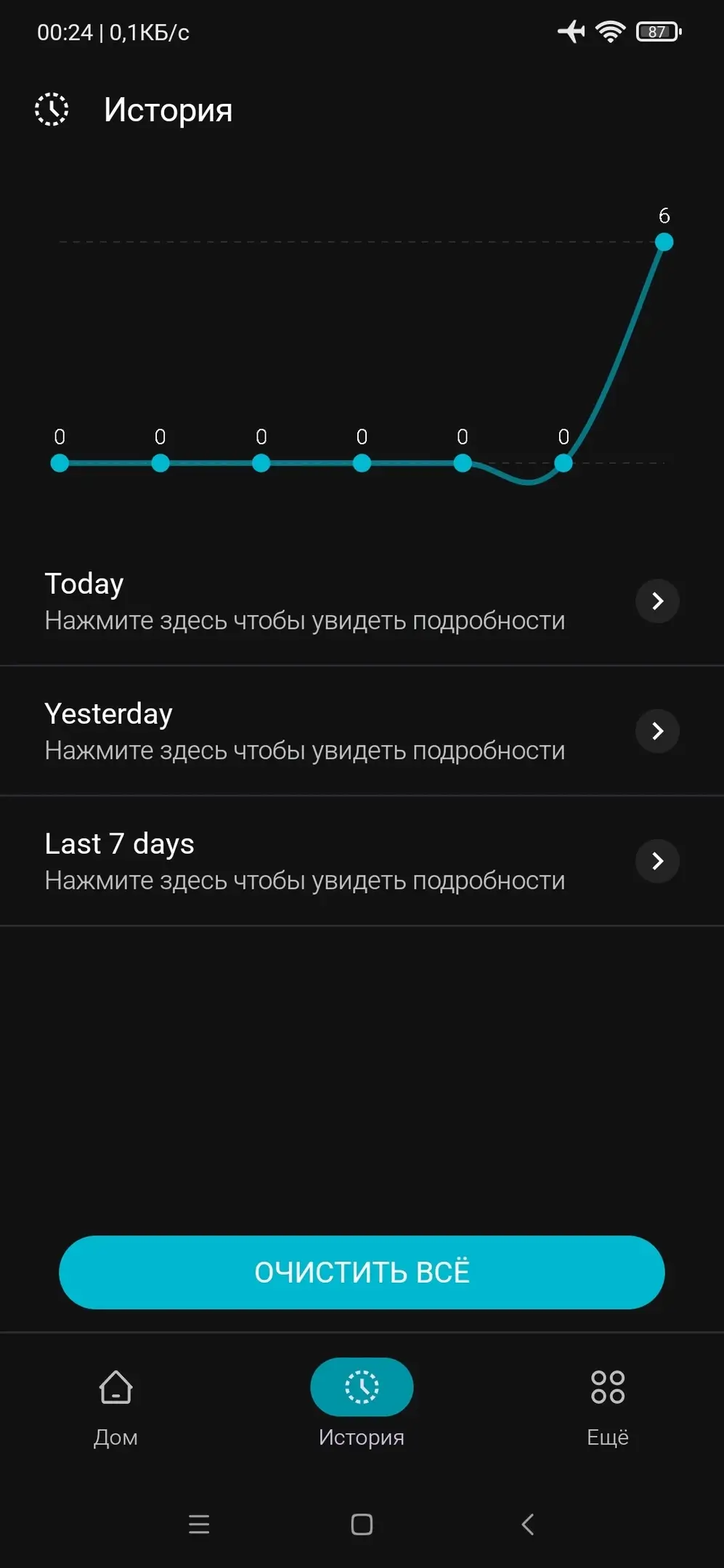
Task: Select the История tab
Action: tap(362, 1405)
